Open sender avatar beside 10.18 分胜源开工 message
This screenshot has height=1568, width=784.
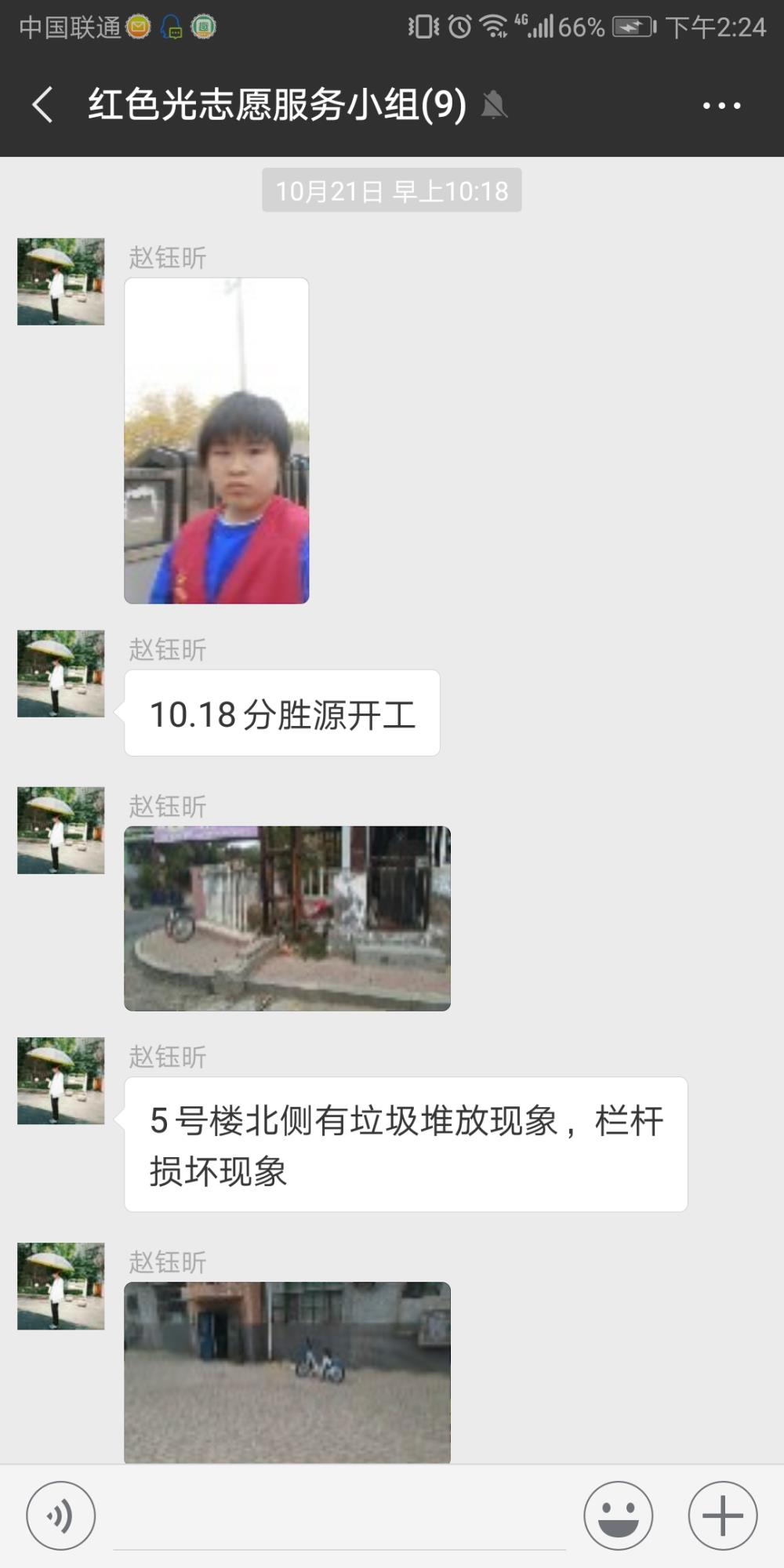tap(61, 673)
